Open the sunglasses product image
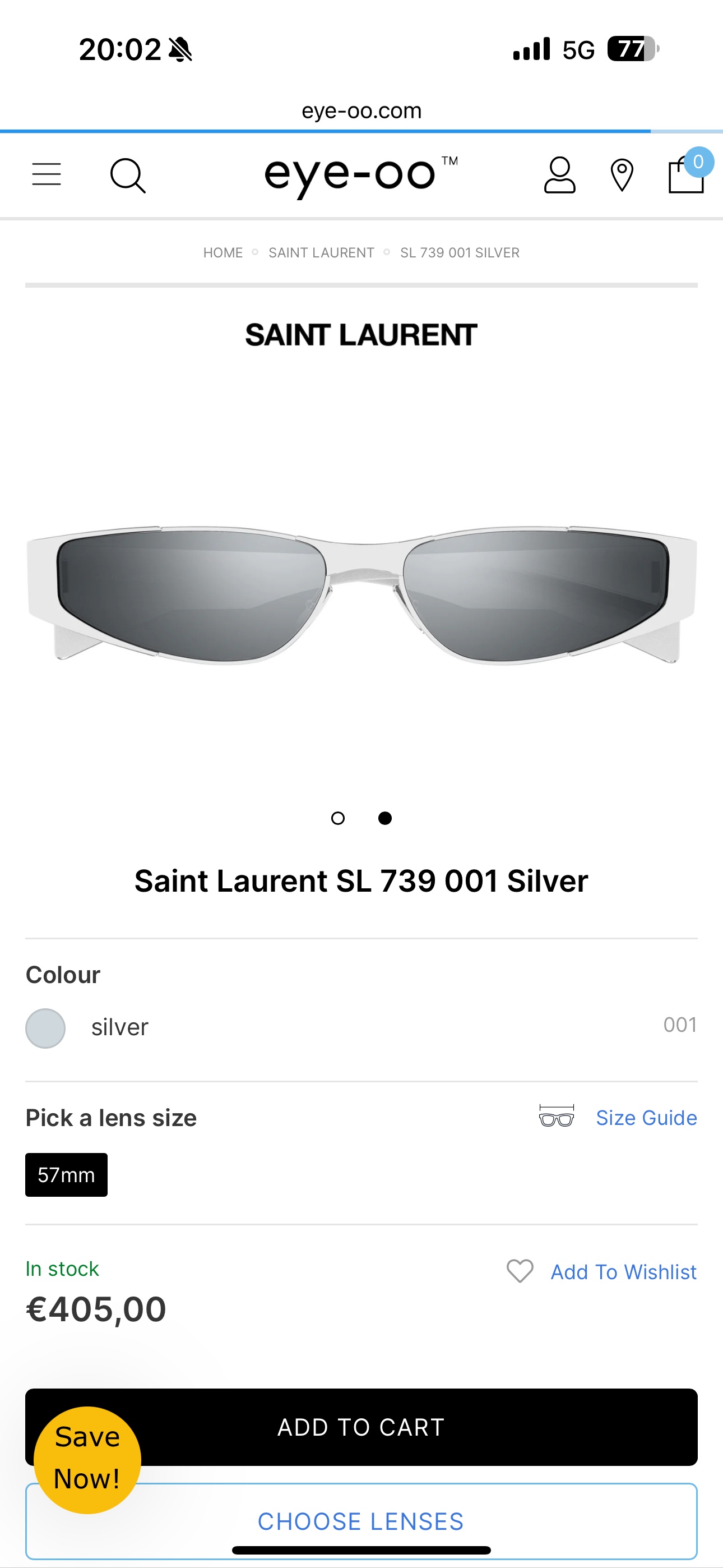 click(361, 597)
